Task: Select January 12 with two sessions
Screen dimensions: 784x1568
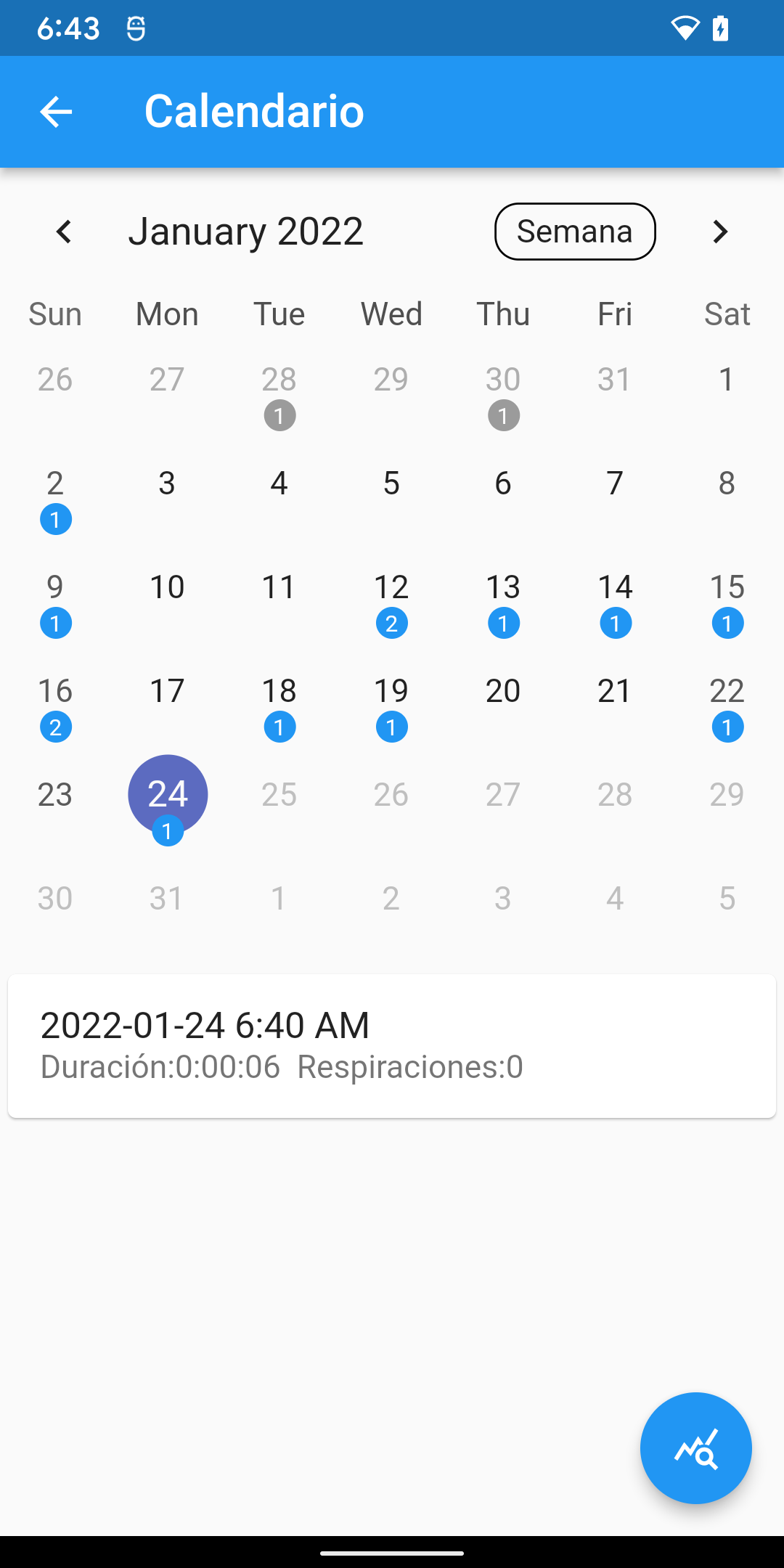Action: (391, 602)
